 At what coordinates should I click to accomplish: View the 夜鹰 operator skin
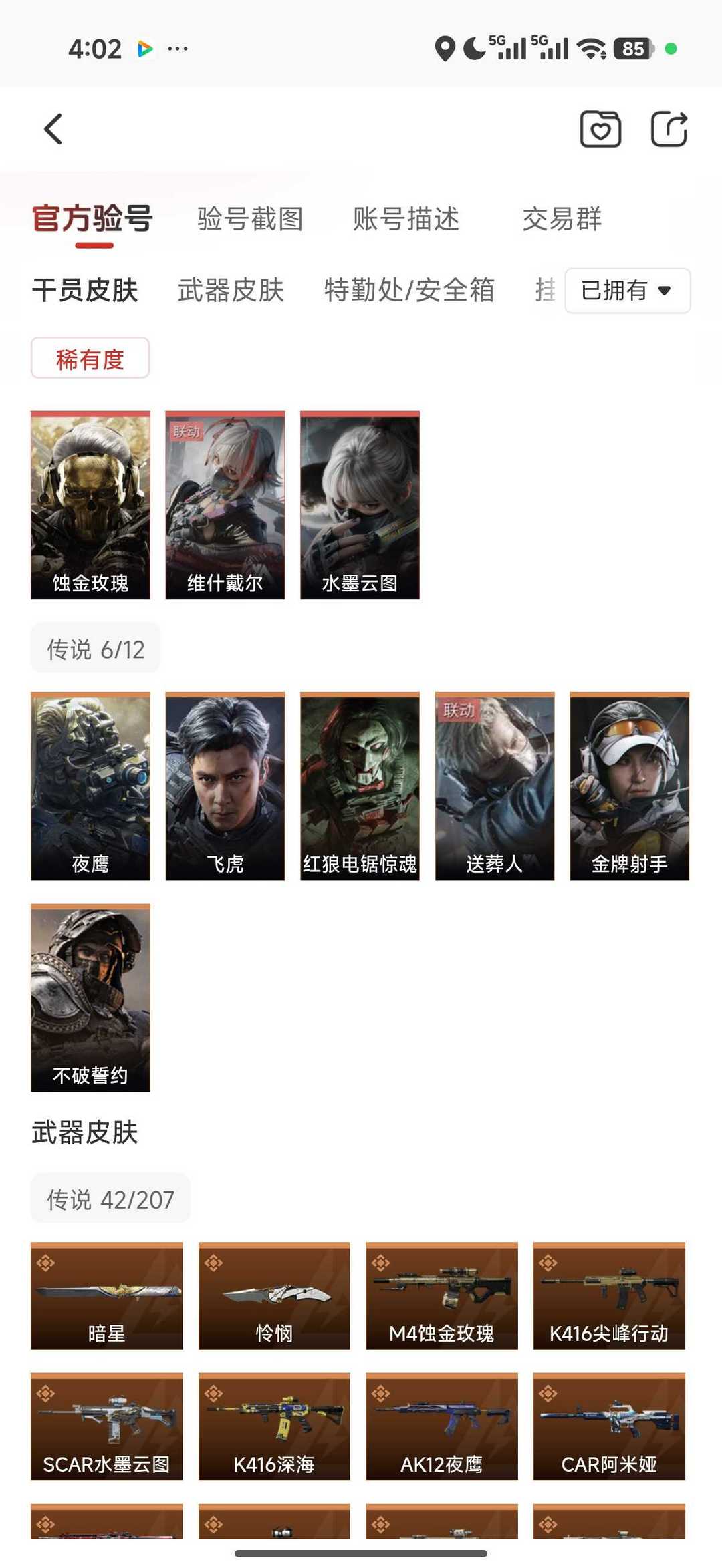[x=90, y=786]
